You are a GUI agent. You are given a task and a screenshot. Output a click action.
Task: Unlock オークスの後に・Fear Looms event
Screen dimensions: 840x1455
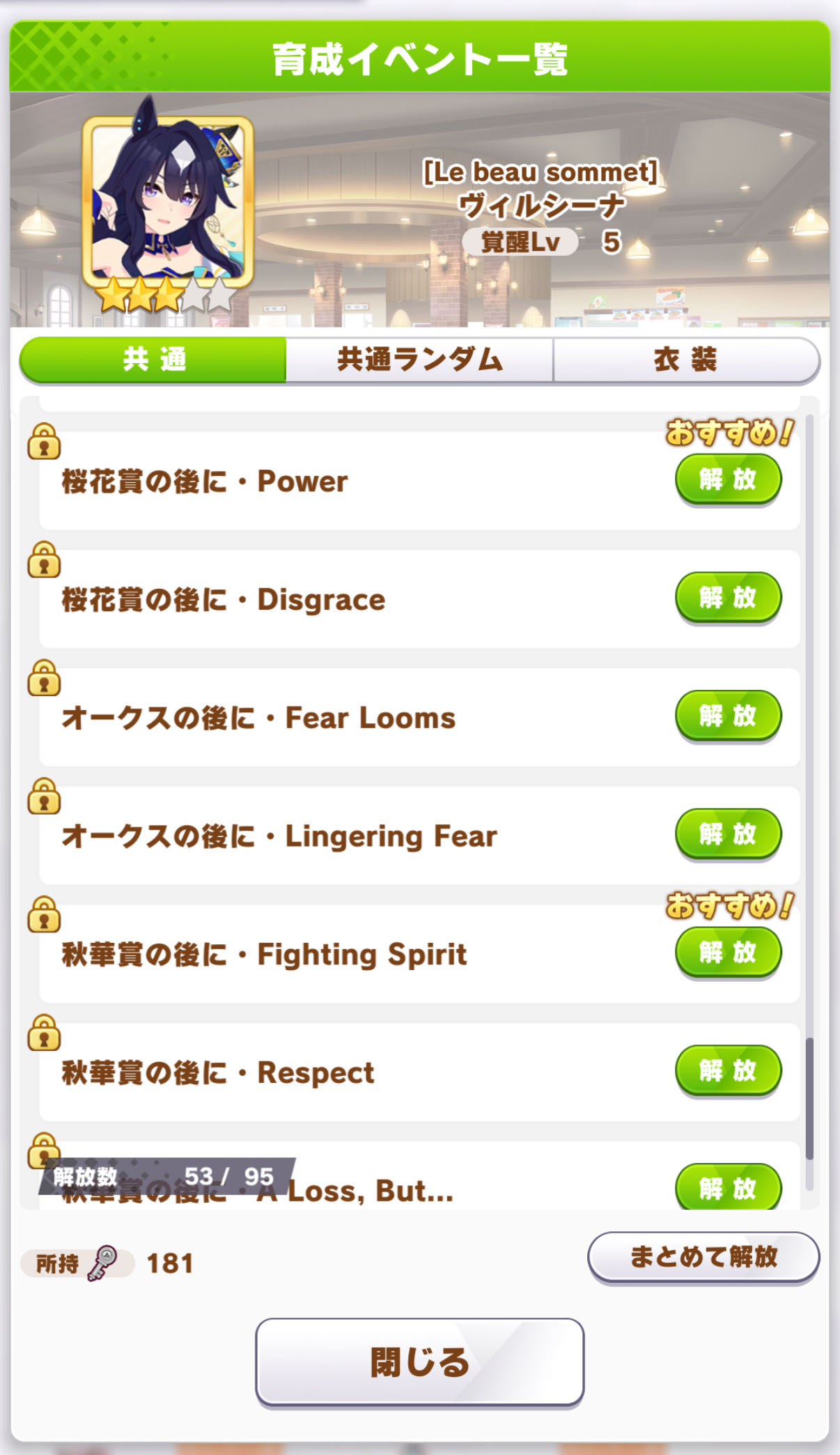728,716
